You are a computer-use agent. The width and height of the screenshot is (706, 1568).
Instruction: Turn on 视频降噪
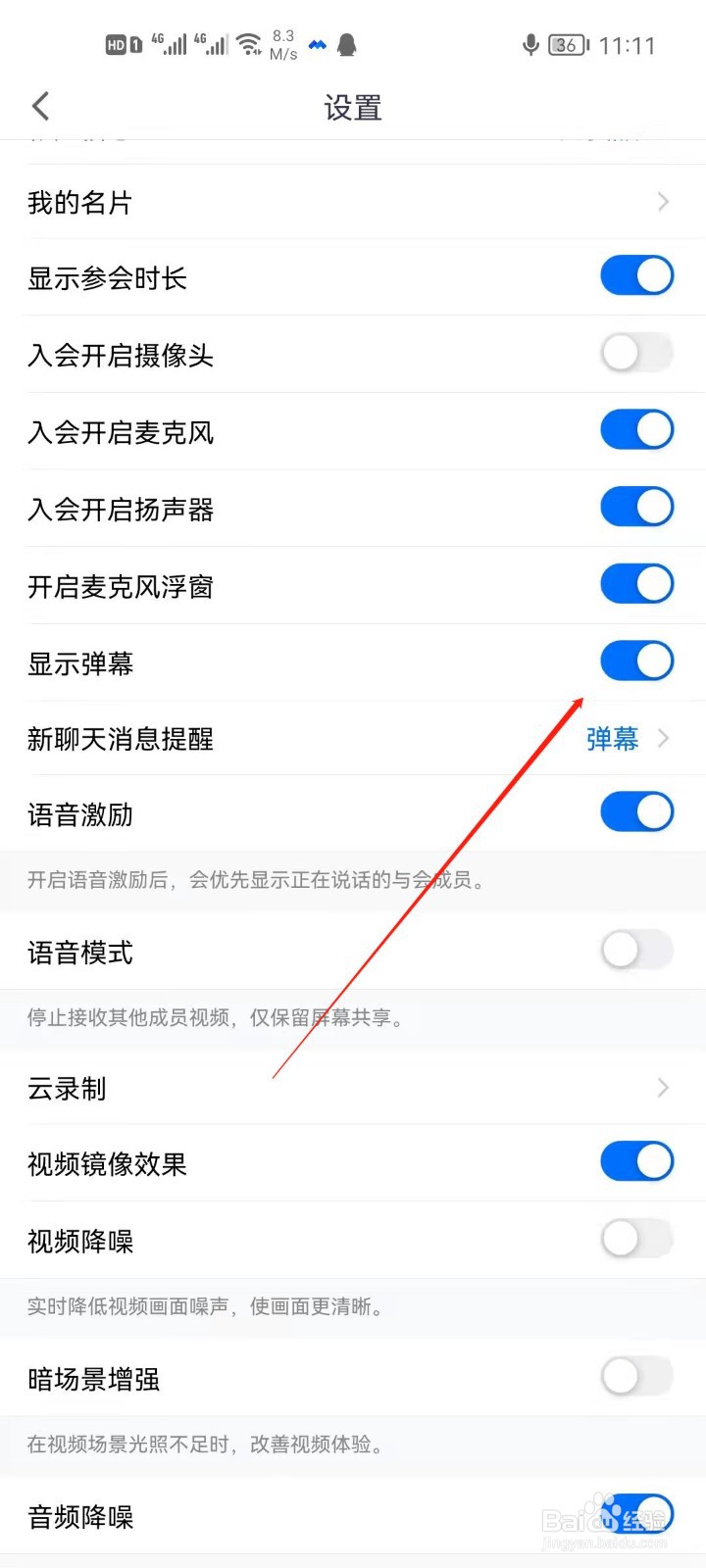click(x=636, y=1239)
